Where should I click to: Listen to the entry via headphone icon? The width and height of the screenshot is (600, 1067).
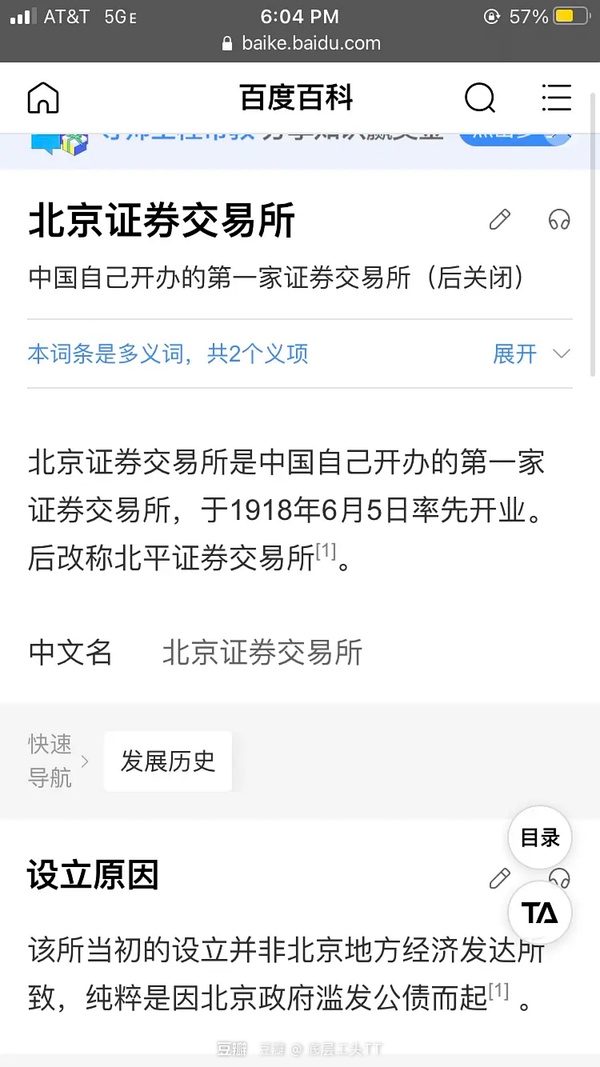[x=559, y=220]
